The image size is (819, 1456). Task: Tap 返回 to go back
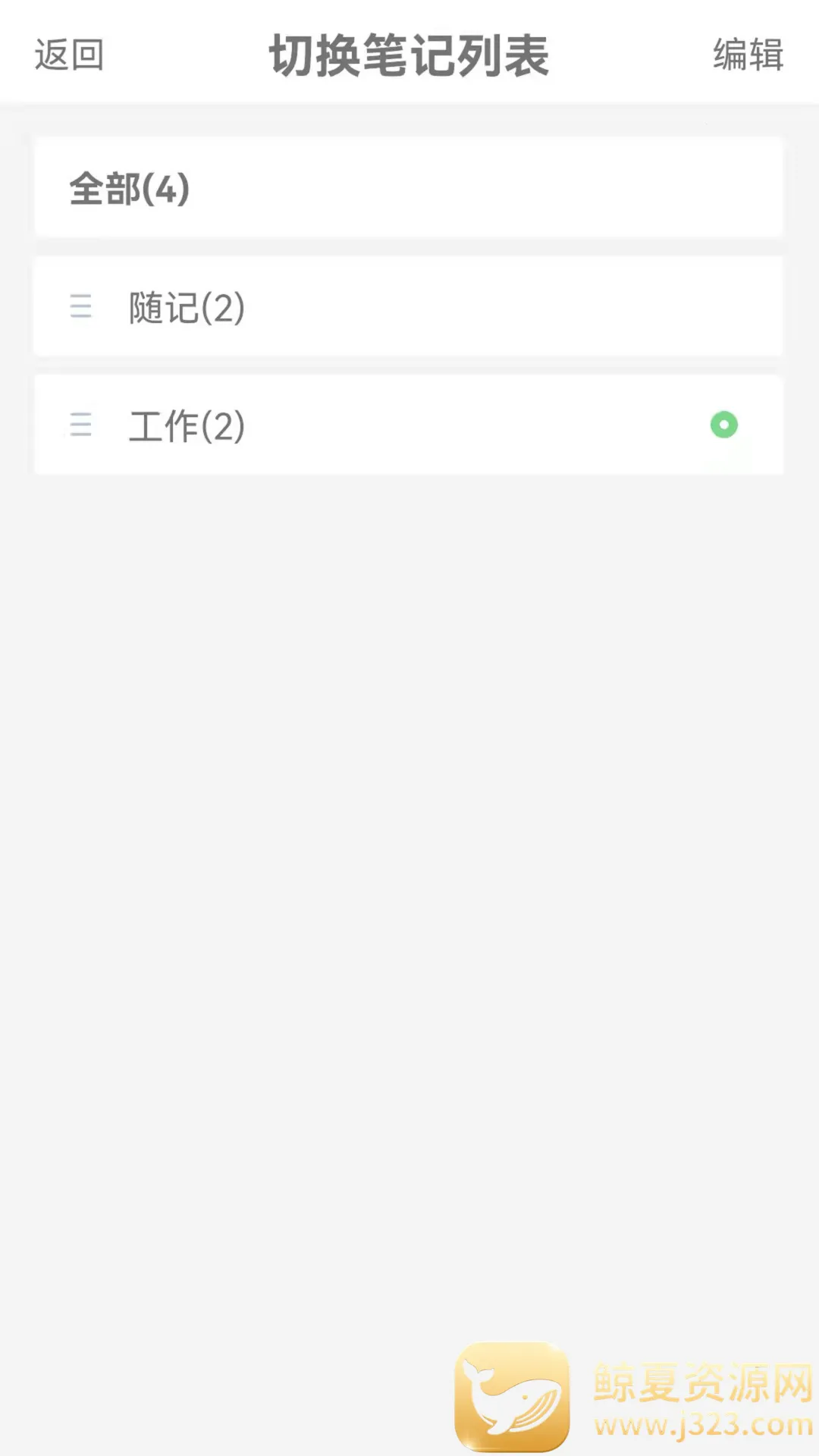[69, 55]
